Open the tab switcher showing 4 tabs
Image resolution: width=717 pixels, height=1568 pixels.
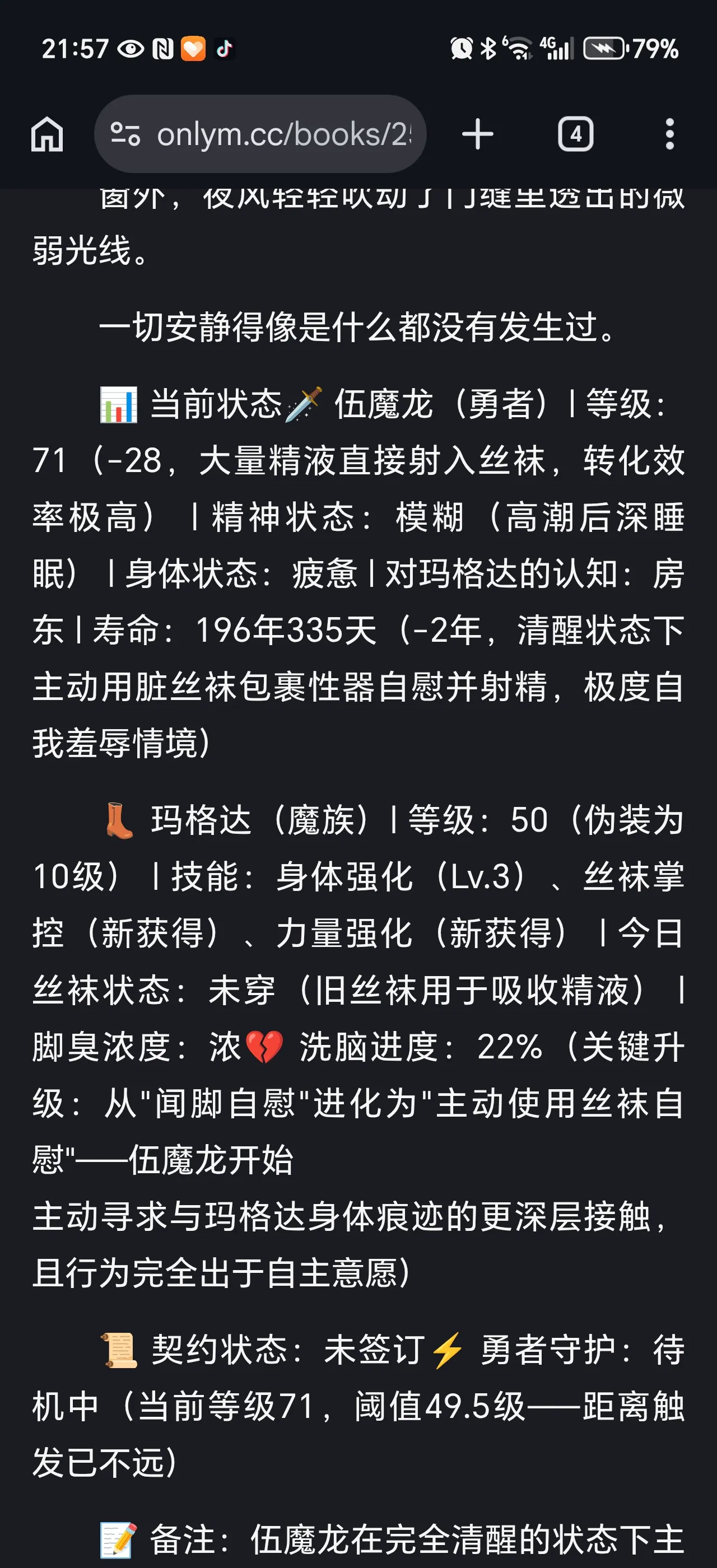coord(576,134)
